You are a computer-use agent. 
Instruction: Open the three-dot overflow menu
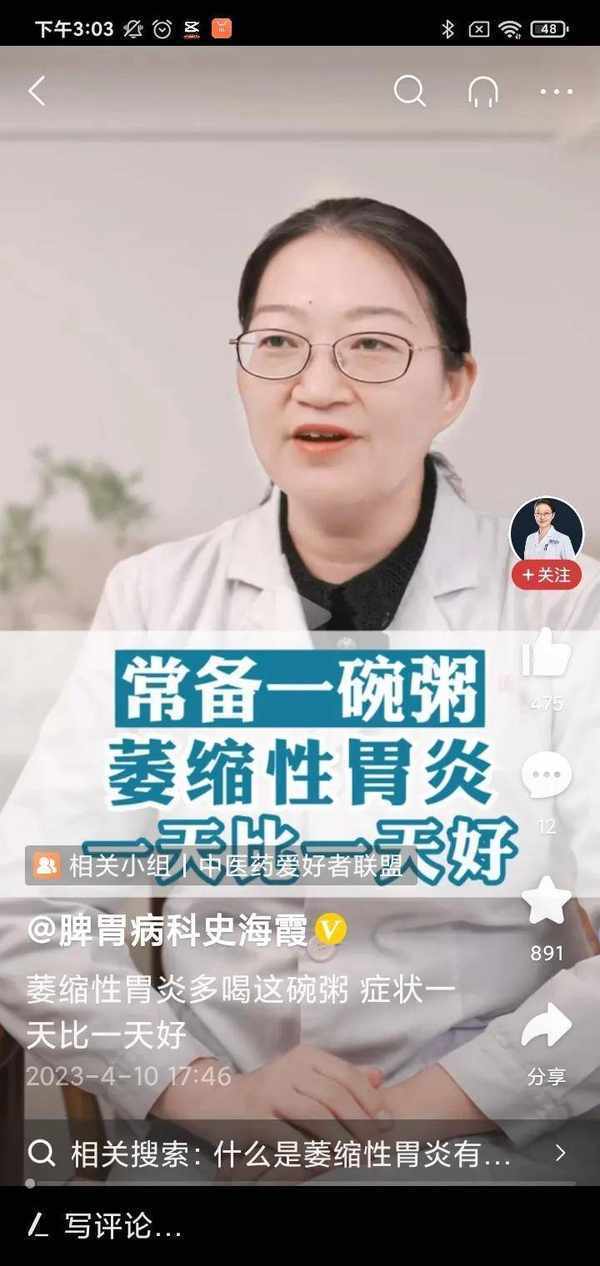tap(556, 92)
